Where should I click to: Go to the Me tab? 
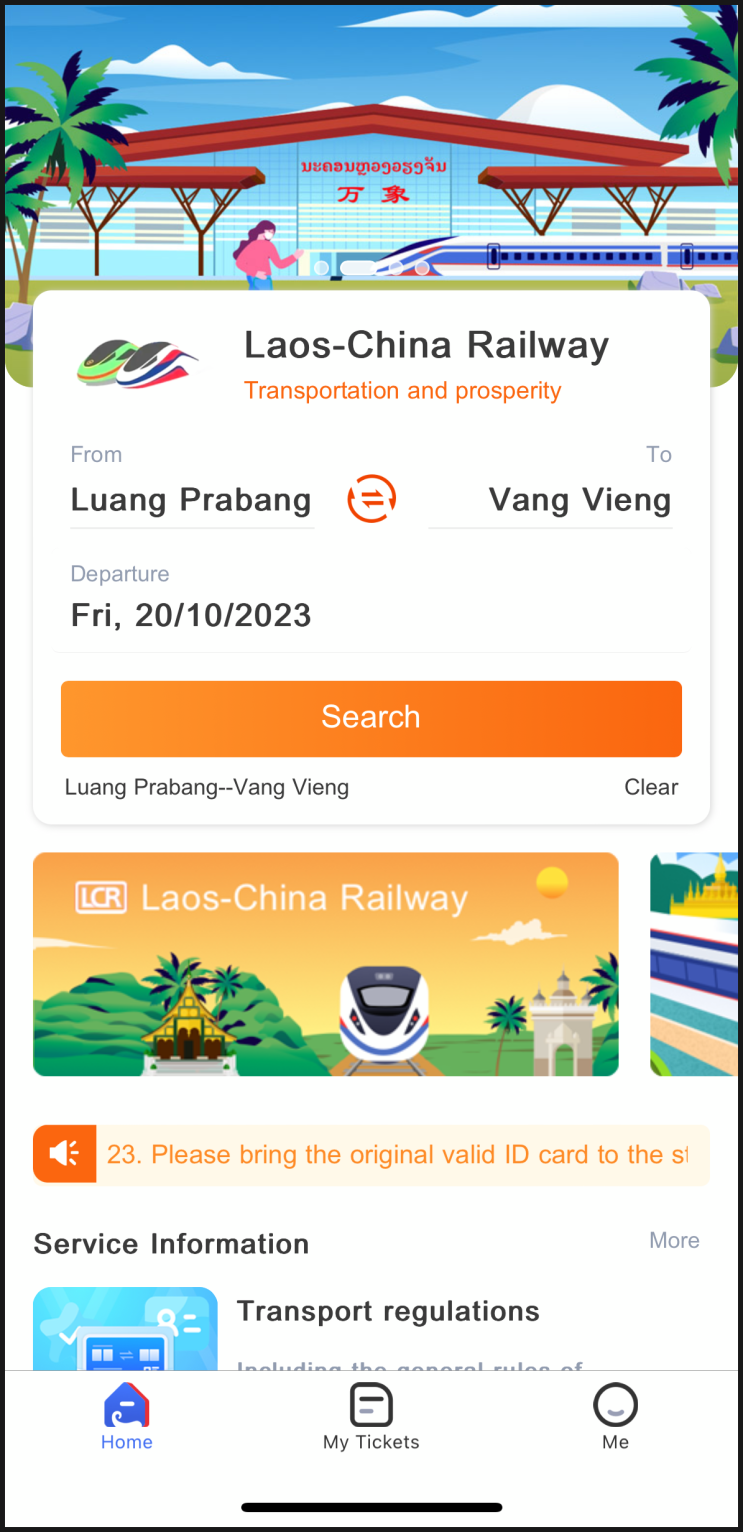point(615,1418)
